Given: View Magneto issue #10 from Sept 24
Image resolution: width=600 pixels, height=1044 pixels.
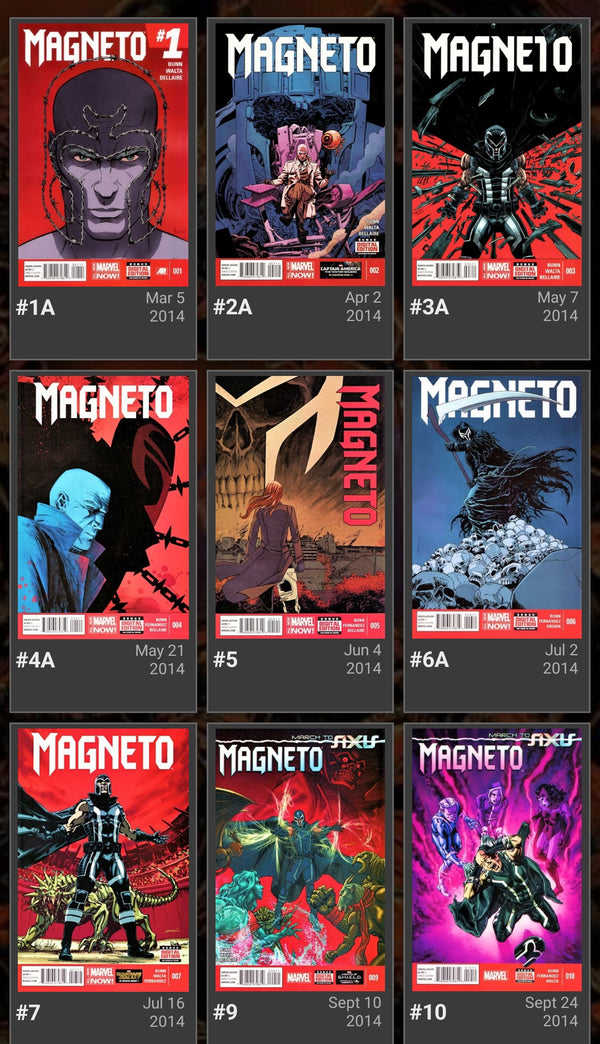Looking at the screenshot, I should (x=497, y=860).
